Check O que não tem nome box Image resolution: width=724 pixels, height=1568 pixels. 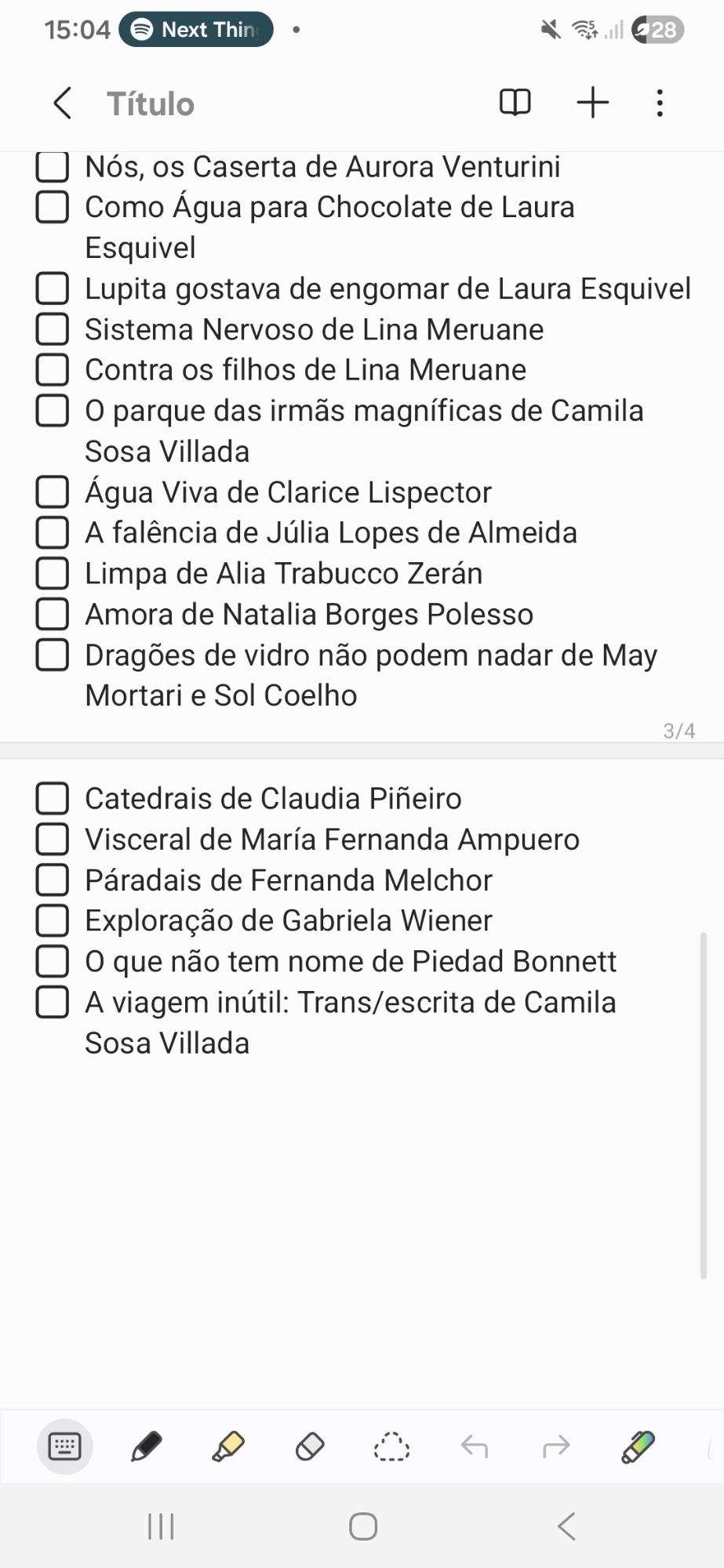53,961
